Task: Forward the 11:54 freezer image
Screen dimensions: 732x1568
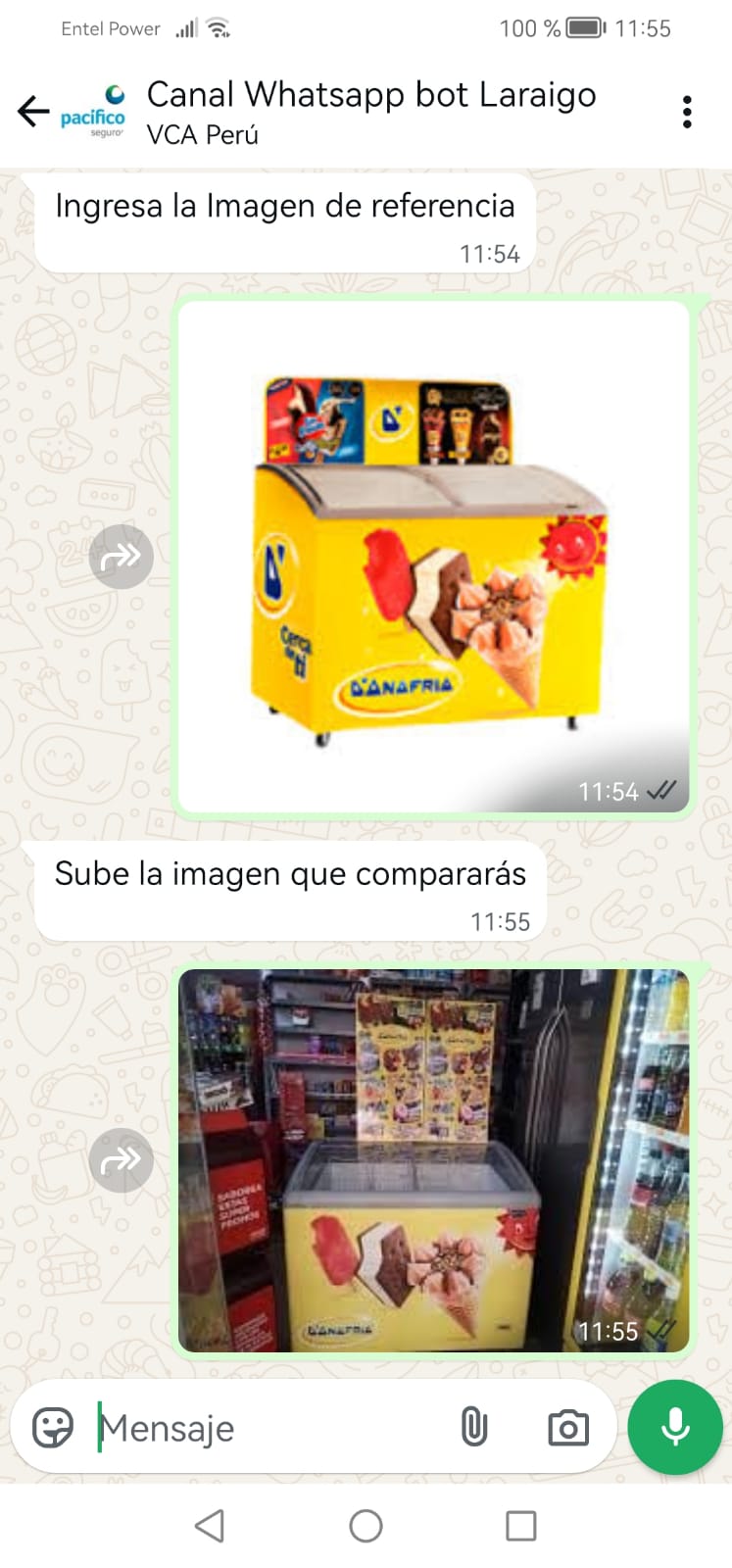Action: (x=122, y=557)
